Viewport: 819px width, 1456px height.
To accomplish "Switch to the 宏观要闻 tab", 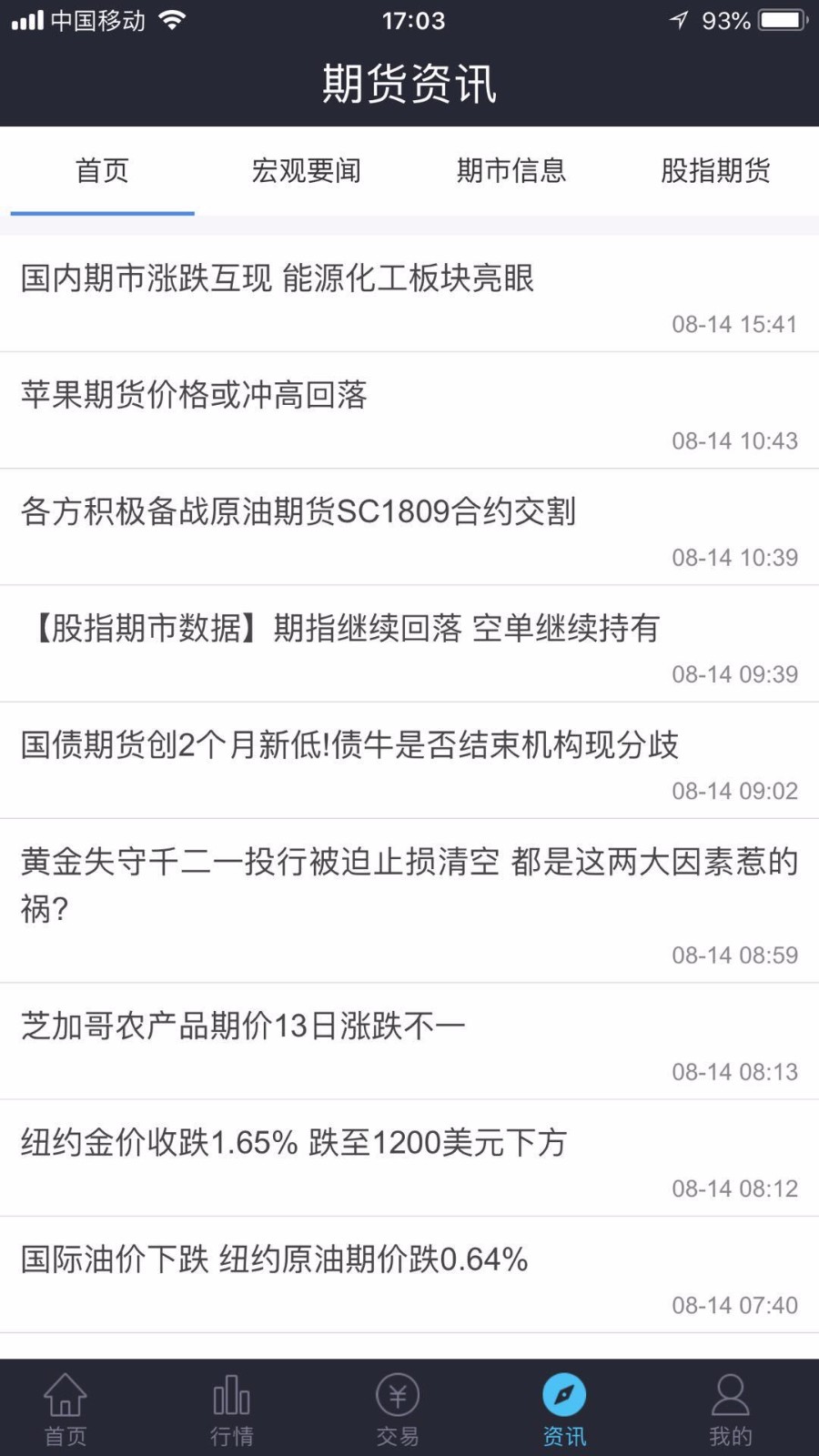I will tap(307, 169).
